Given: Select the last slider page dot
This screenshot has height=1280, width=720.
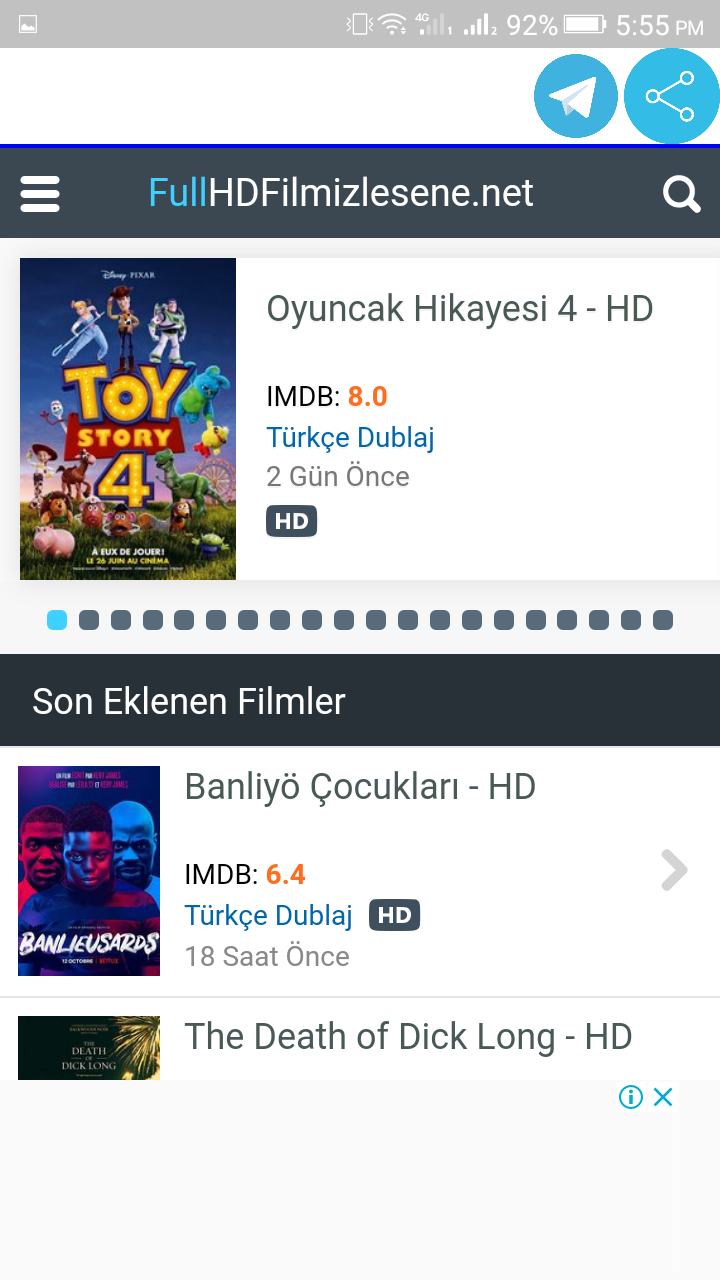Looking at the screenshot, I should click(662, 620).
